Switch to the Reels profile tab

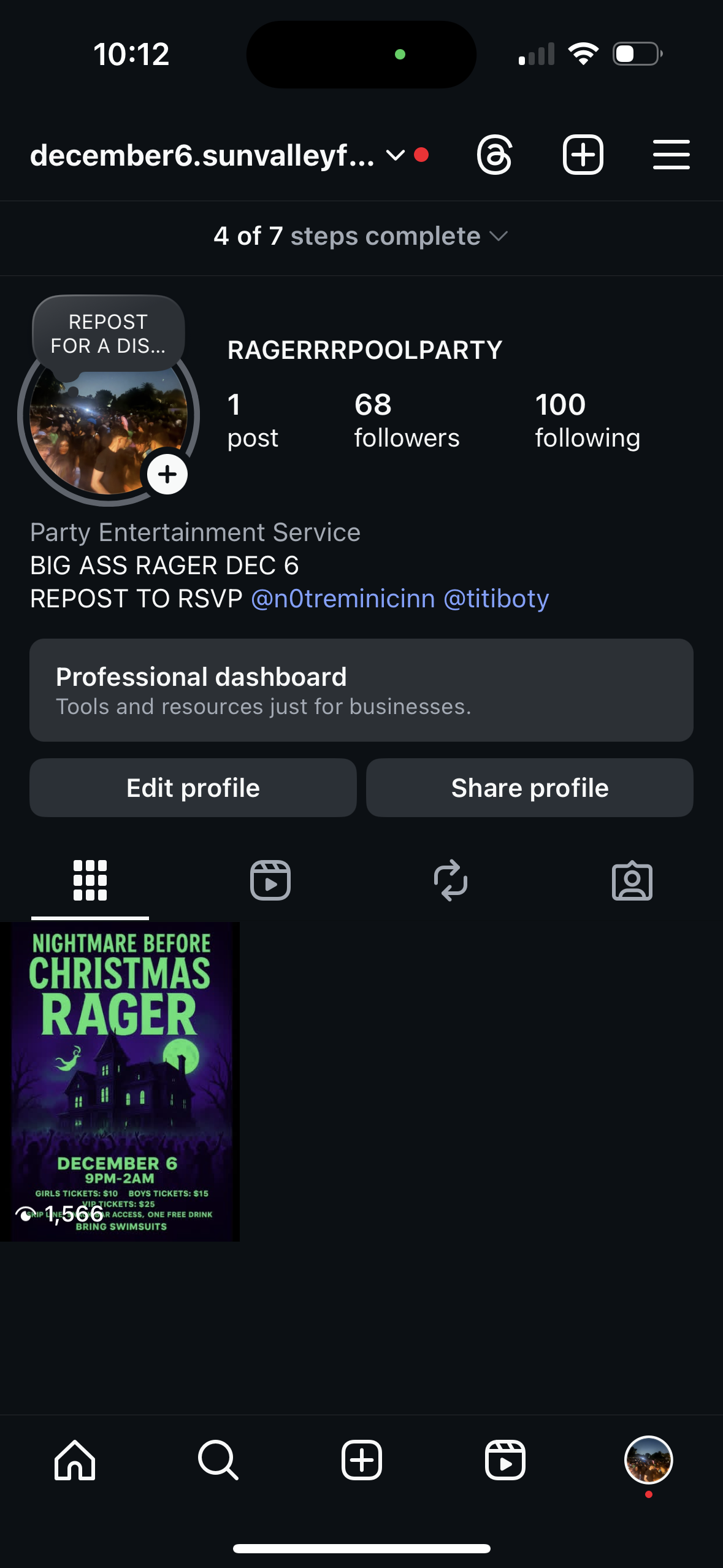tap(270, 881)
